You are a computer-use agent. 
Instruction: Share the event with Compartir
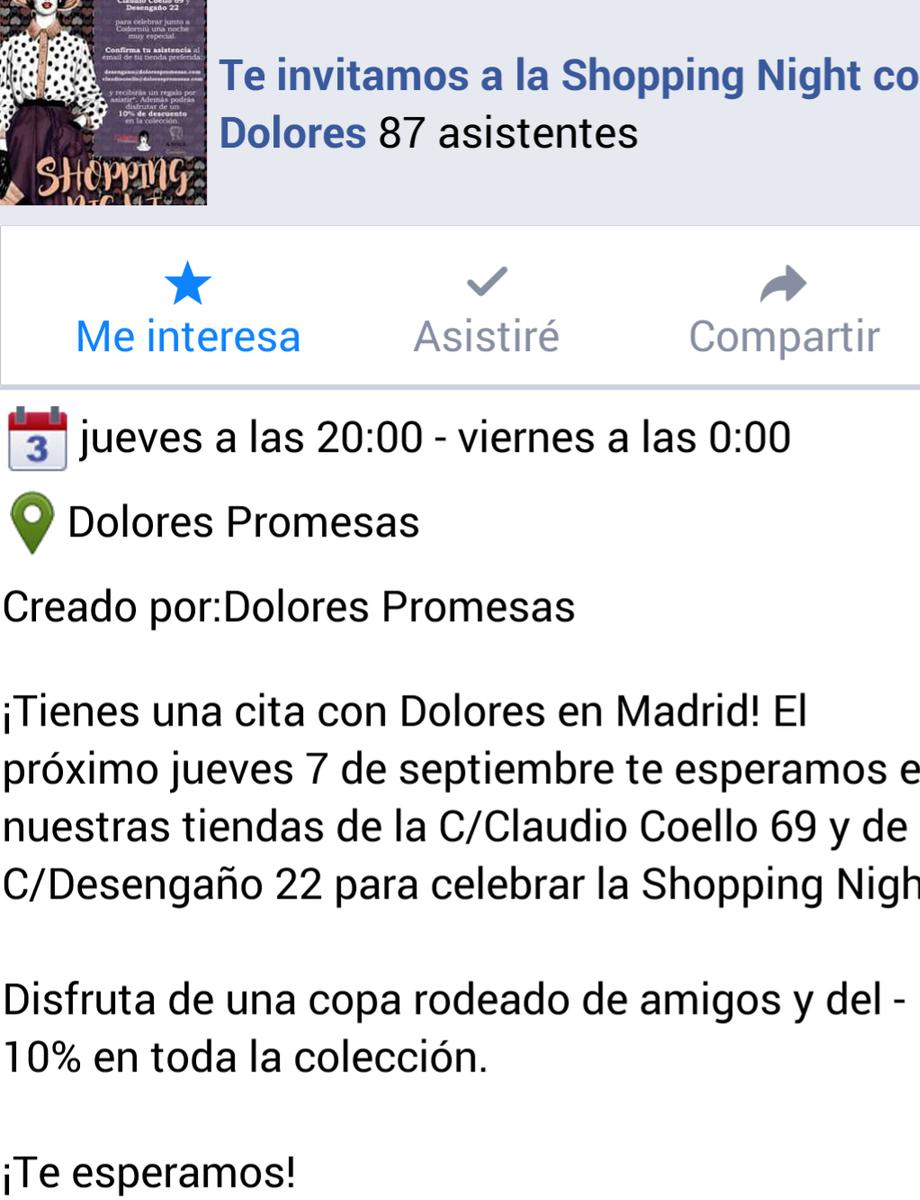click(783, 310)
